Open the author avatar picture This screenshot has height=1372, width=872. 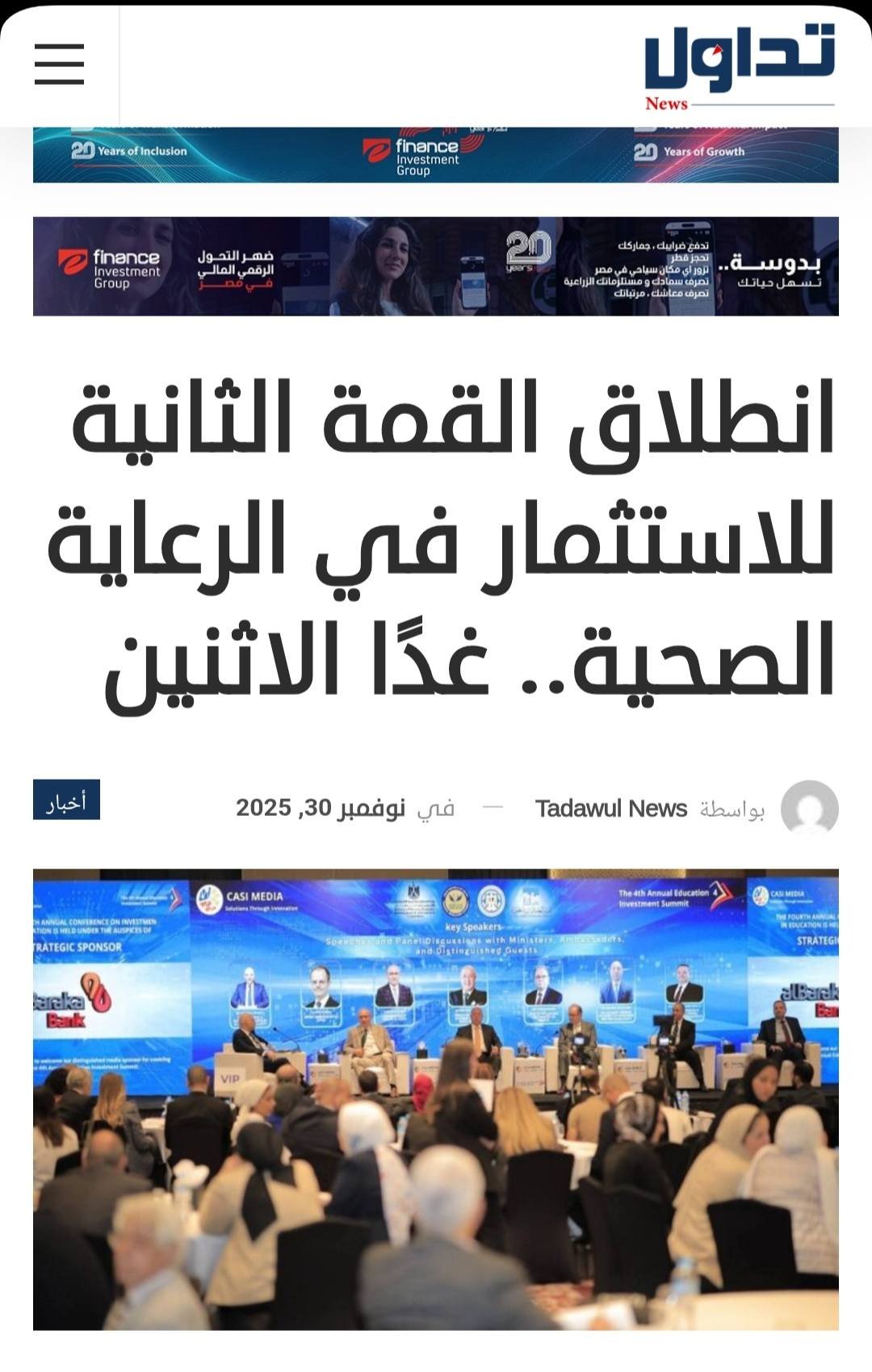click(x=809, y=809)
